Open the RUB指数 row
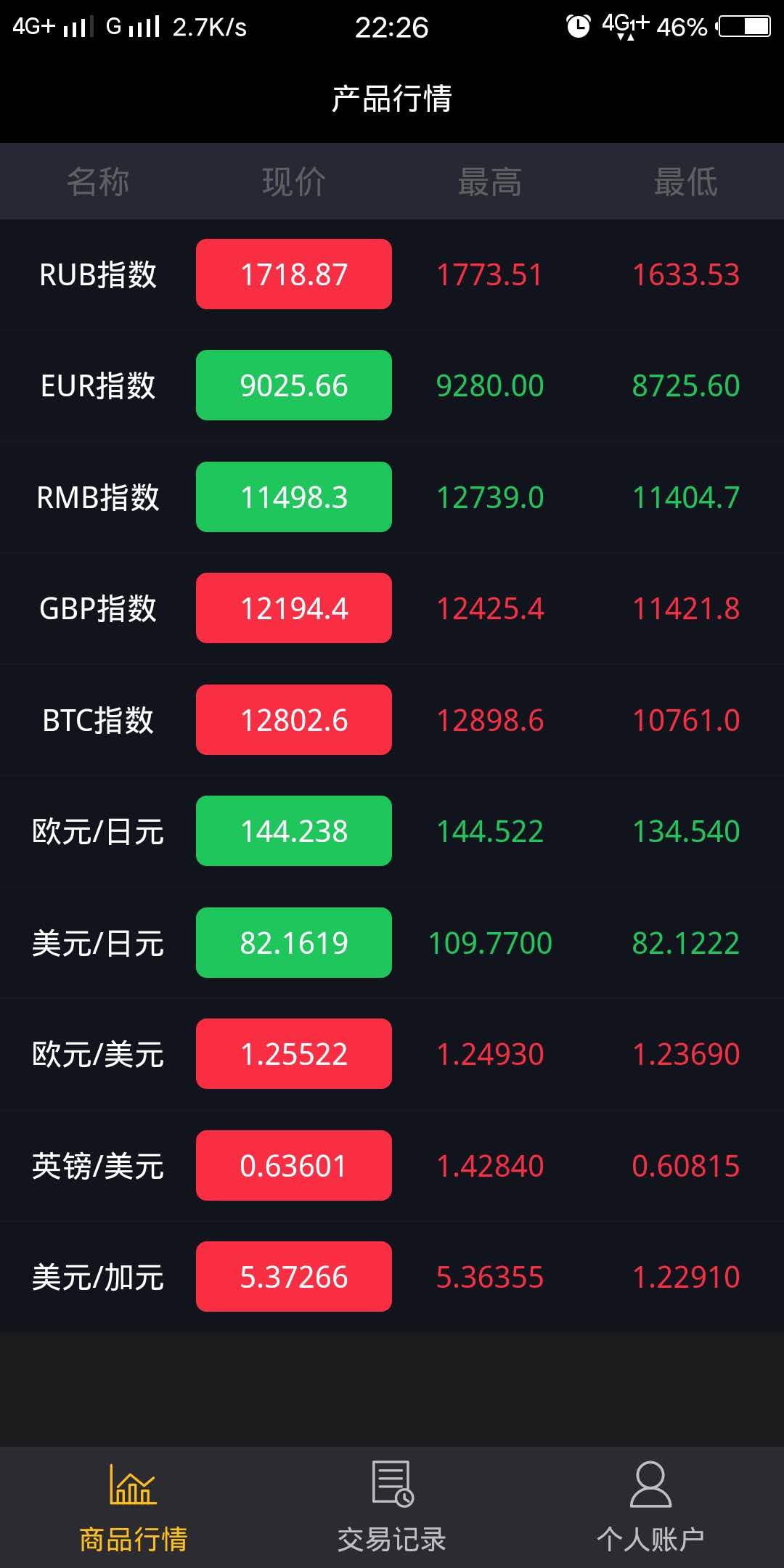784x1568 pixels. [392, 274]
